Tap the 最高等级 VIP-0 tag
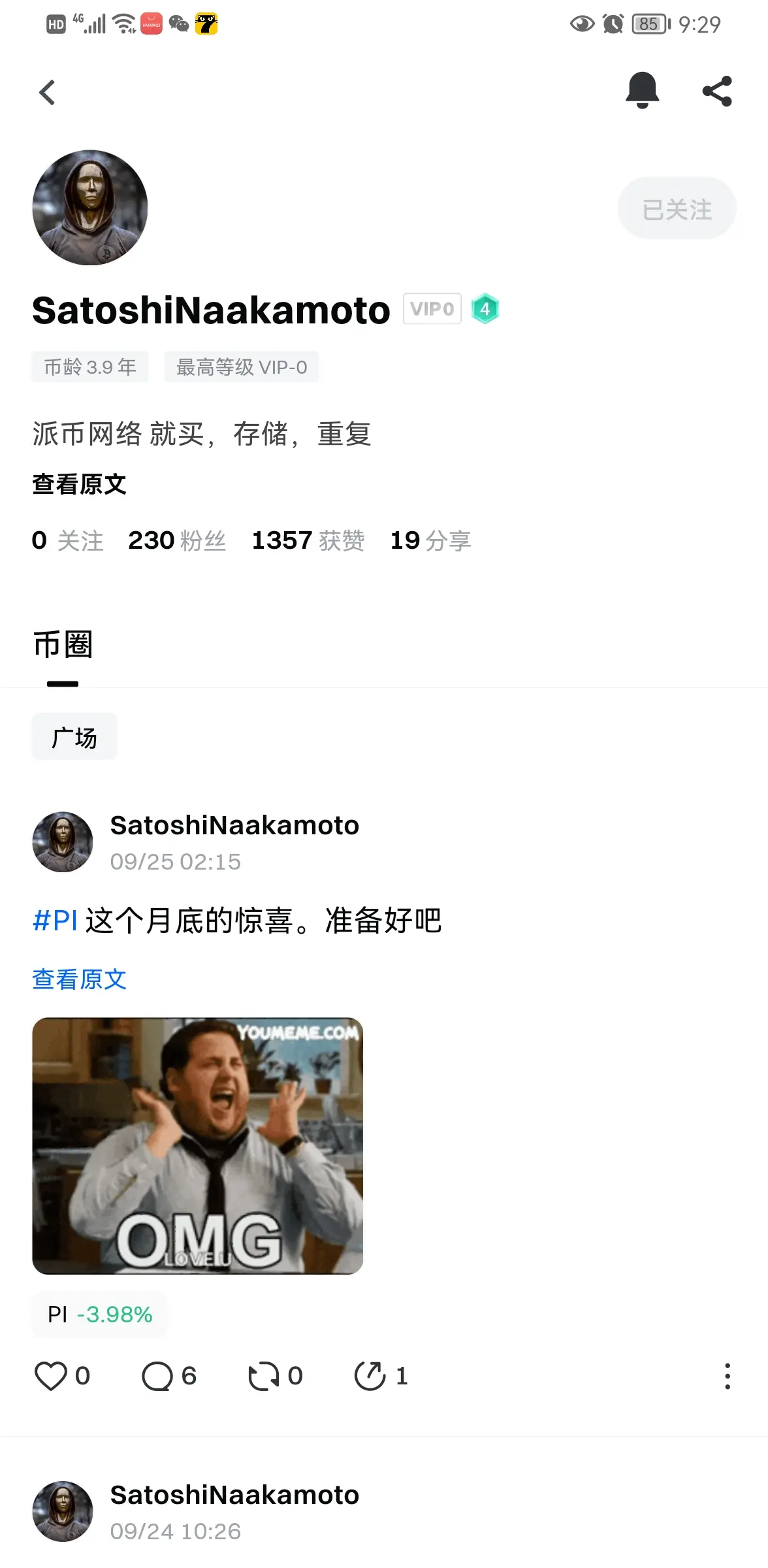The image size is (768, 1568). pyautogui.click(x=242, y=367)
